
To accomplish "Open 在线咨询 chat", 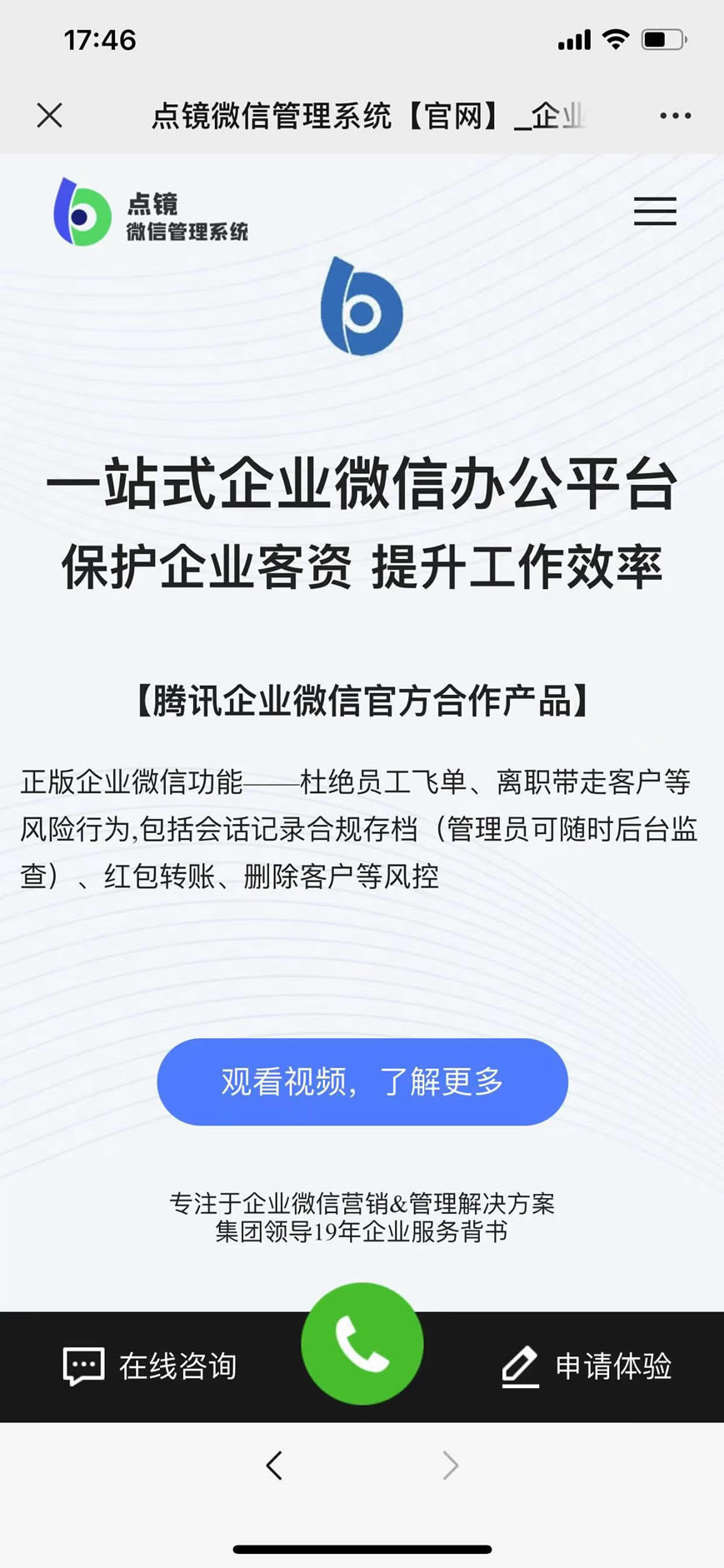I will [151, 1366].
